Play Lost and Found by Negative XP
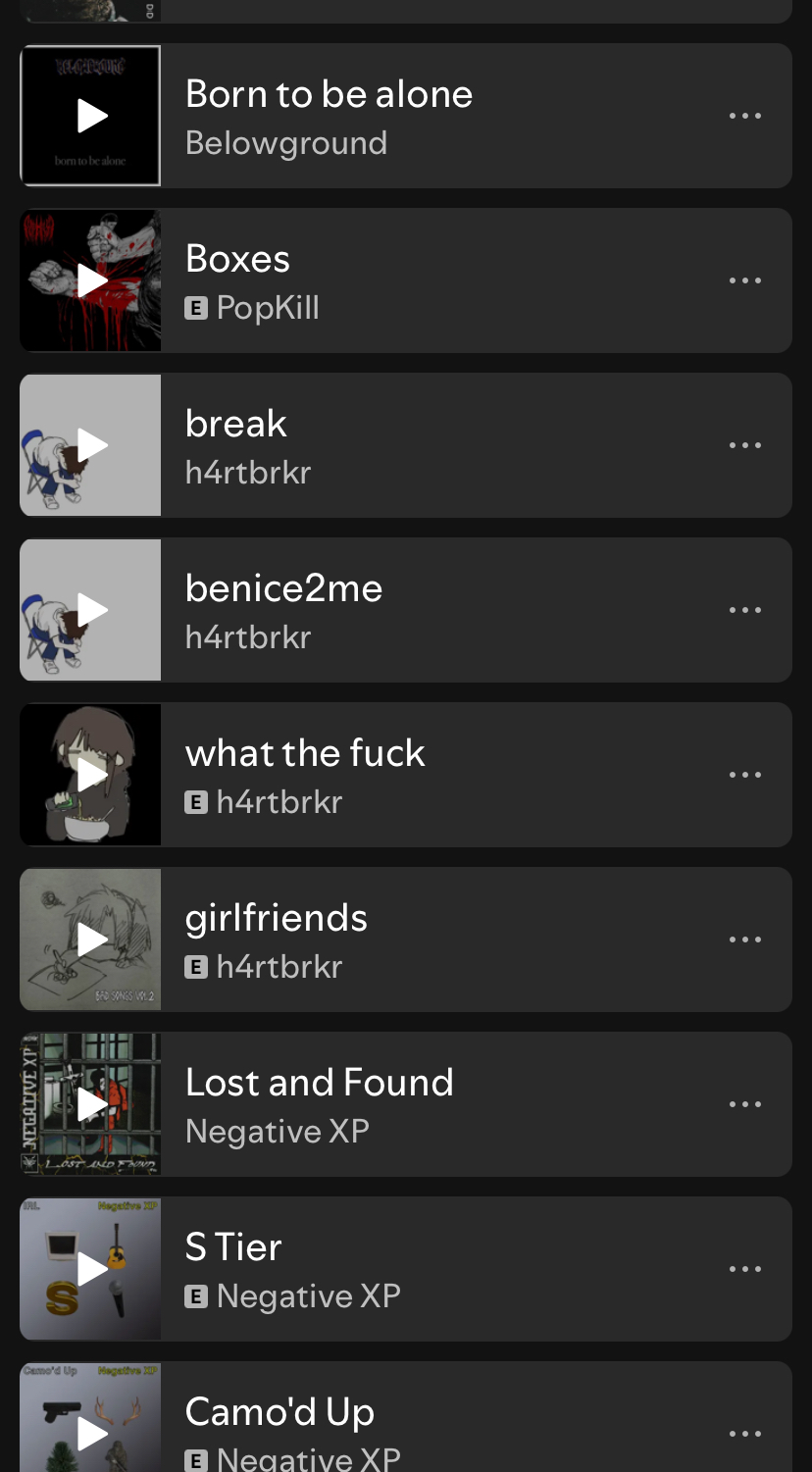The height and width of the screenshot is (1472, 812). tap(91, 1104)
